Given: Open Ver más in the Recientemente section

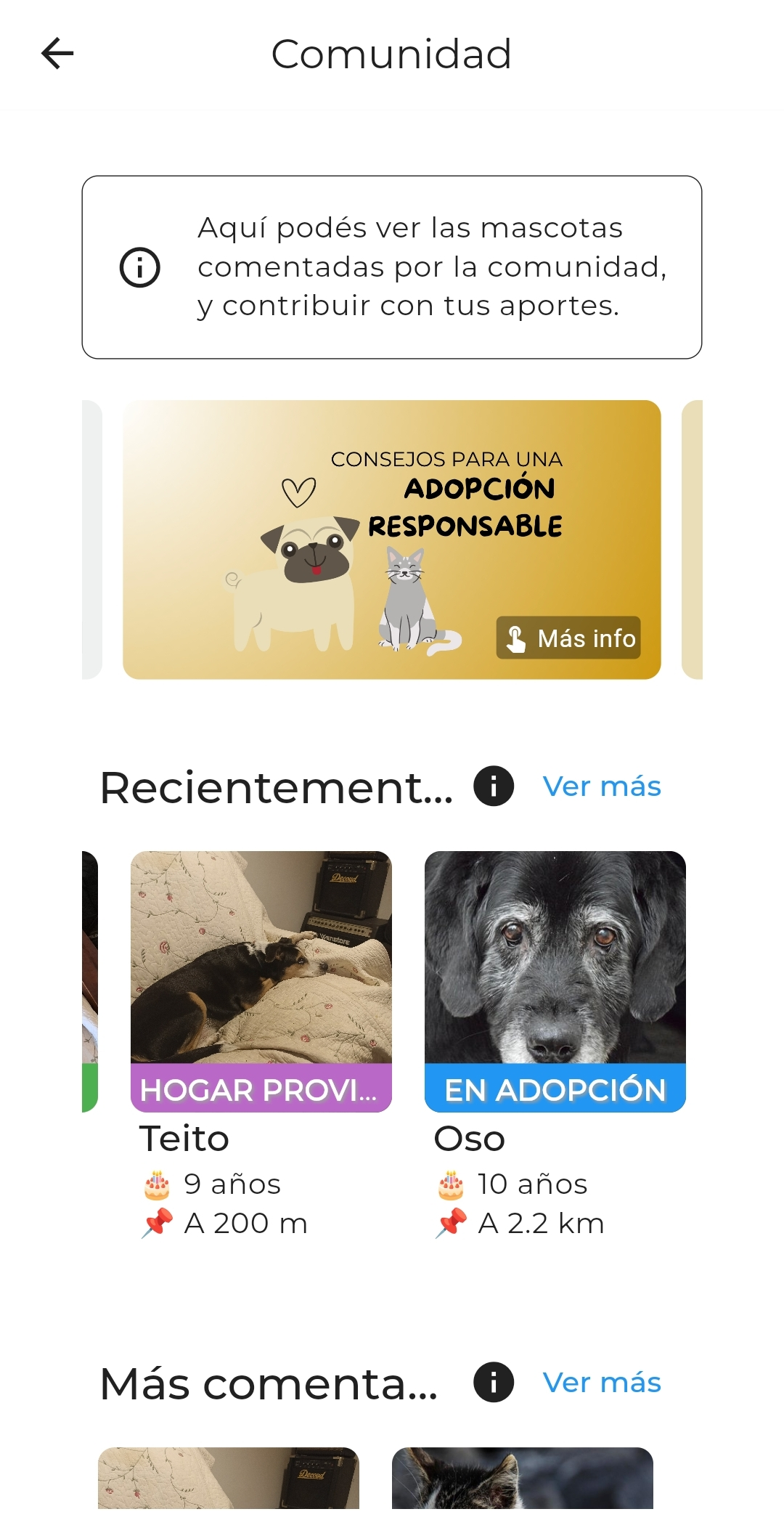Looking at the screenshot, I should pyautogui.click(x=601, y=785).
